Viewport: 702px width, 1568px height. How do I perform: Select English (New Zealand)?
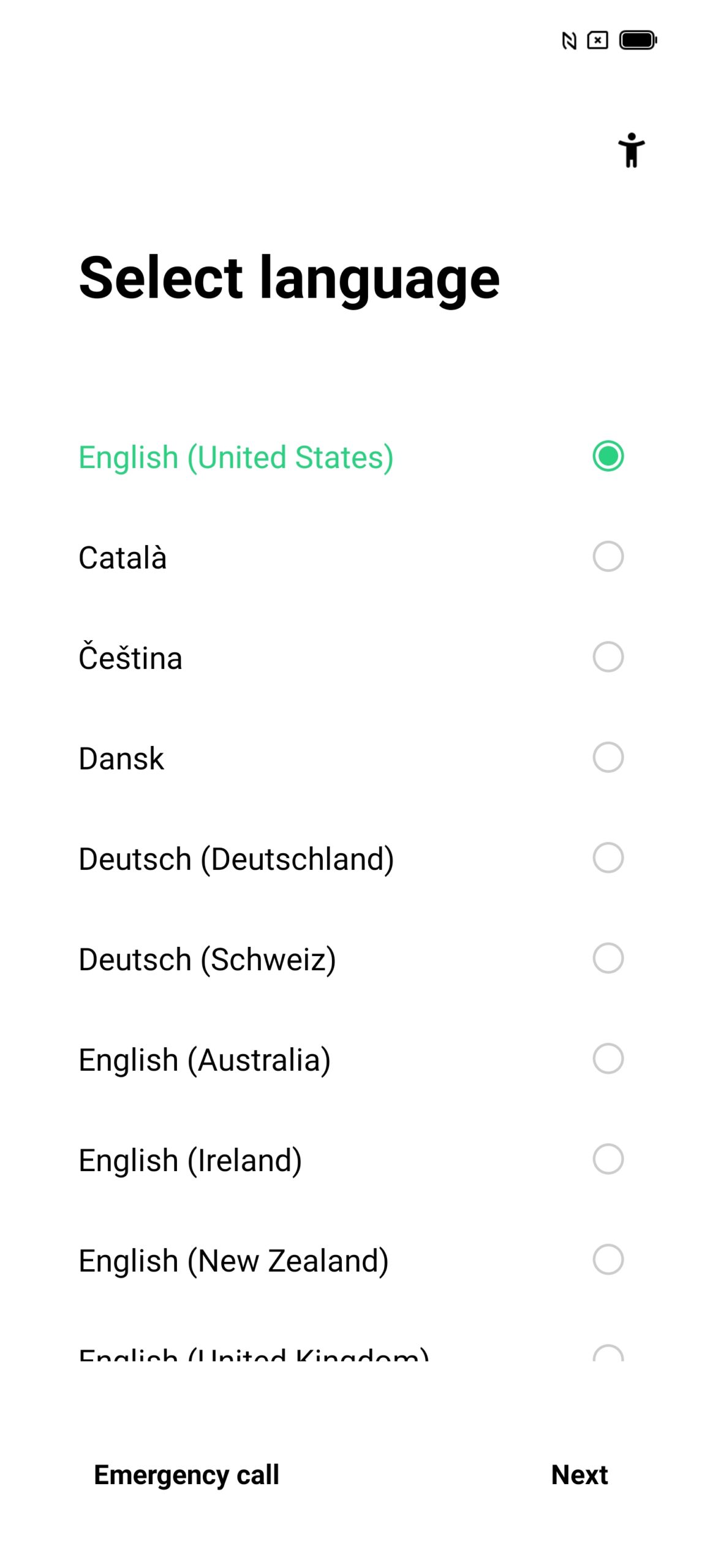click(351, 1261)
